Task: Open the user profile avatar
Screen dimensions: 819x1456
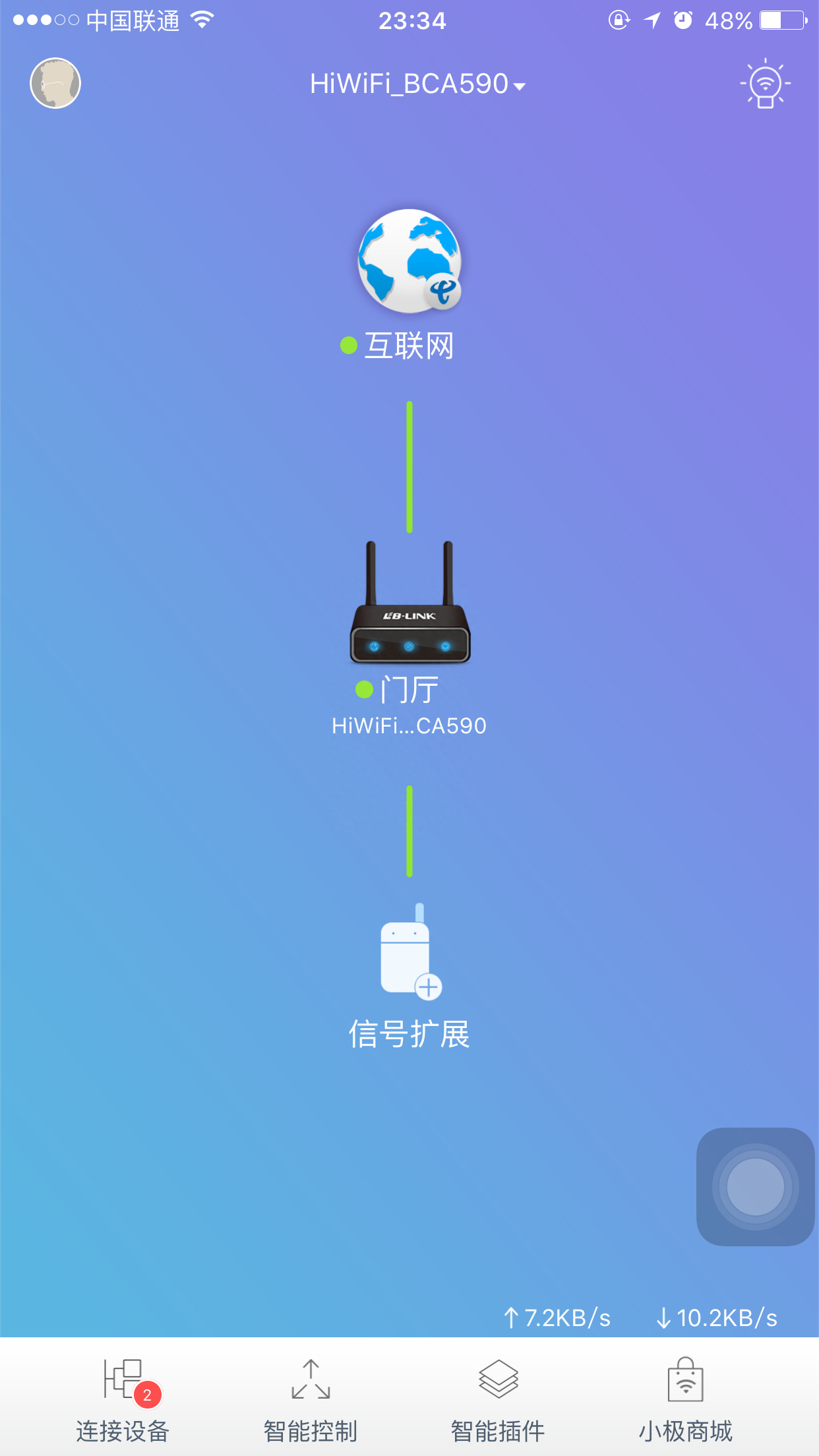Action: click(55, 83)
